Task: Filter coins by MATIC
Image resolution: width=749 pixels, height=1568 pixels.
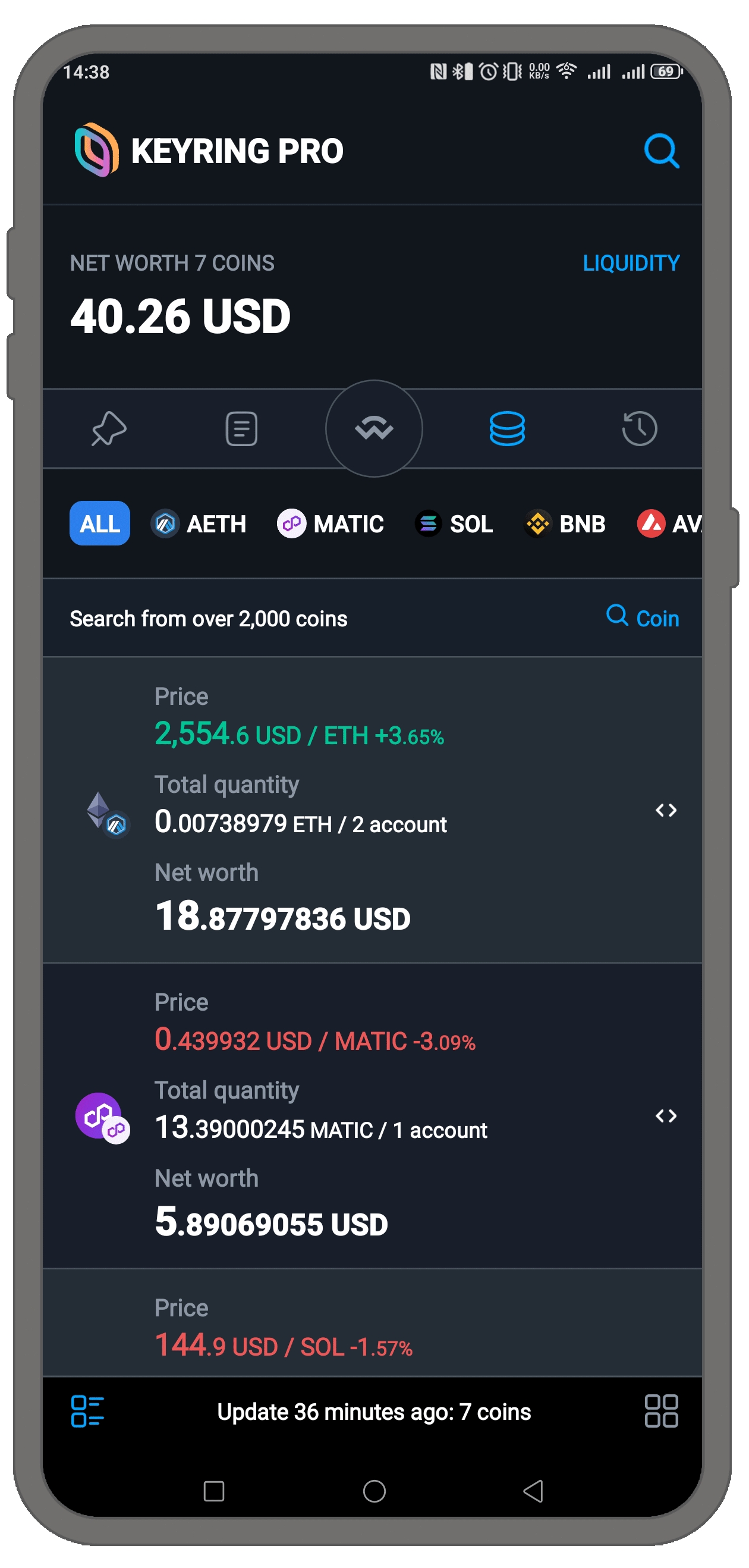Action: tap(331, 523)
